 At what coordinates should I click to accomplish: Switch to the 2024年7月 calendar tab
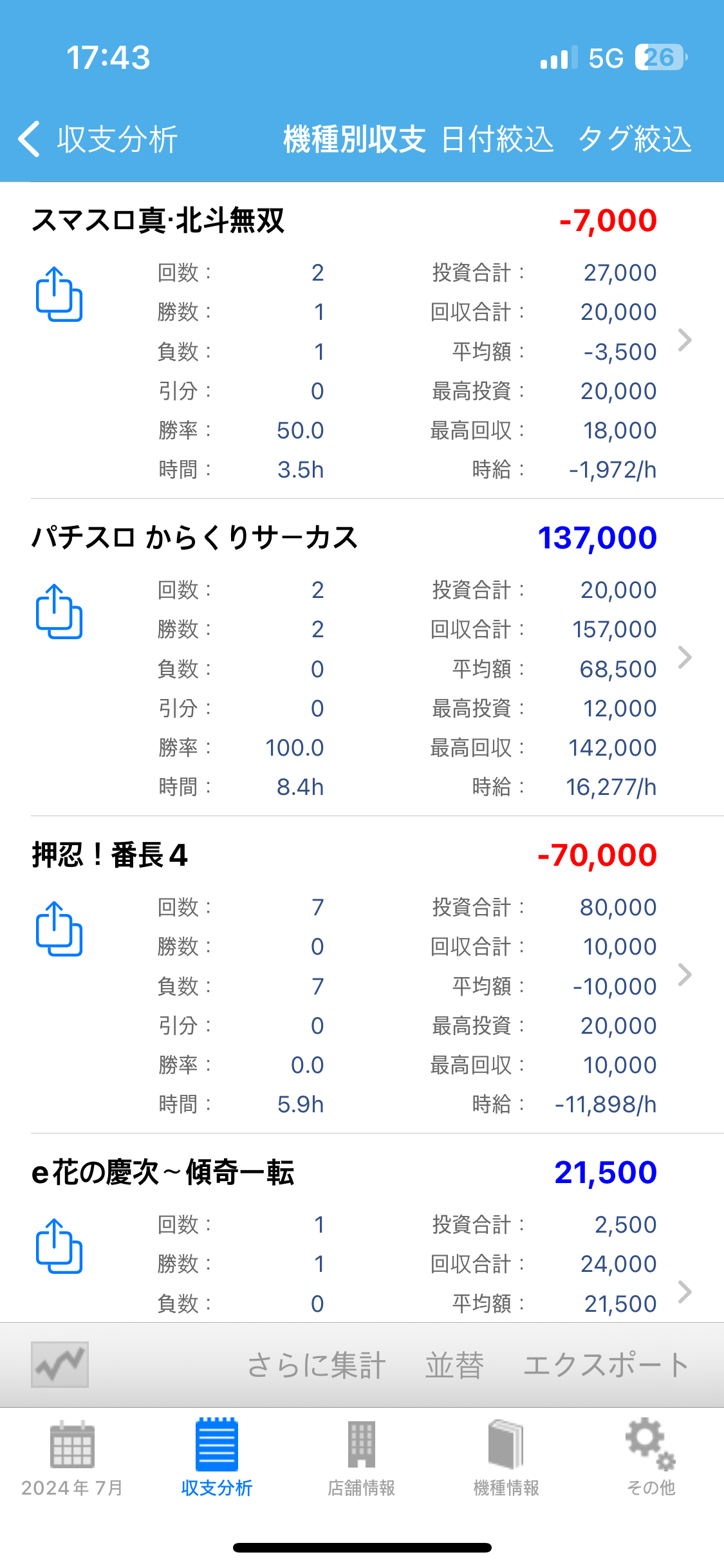[72, 1458]
